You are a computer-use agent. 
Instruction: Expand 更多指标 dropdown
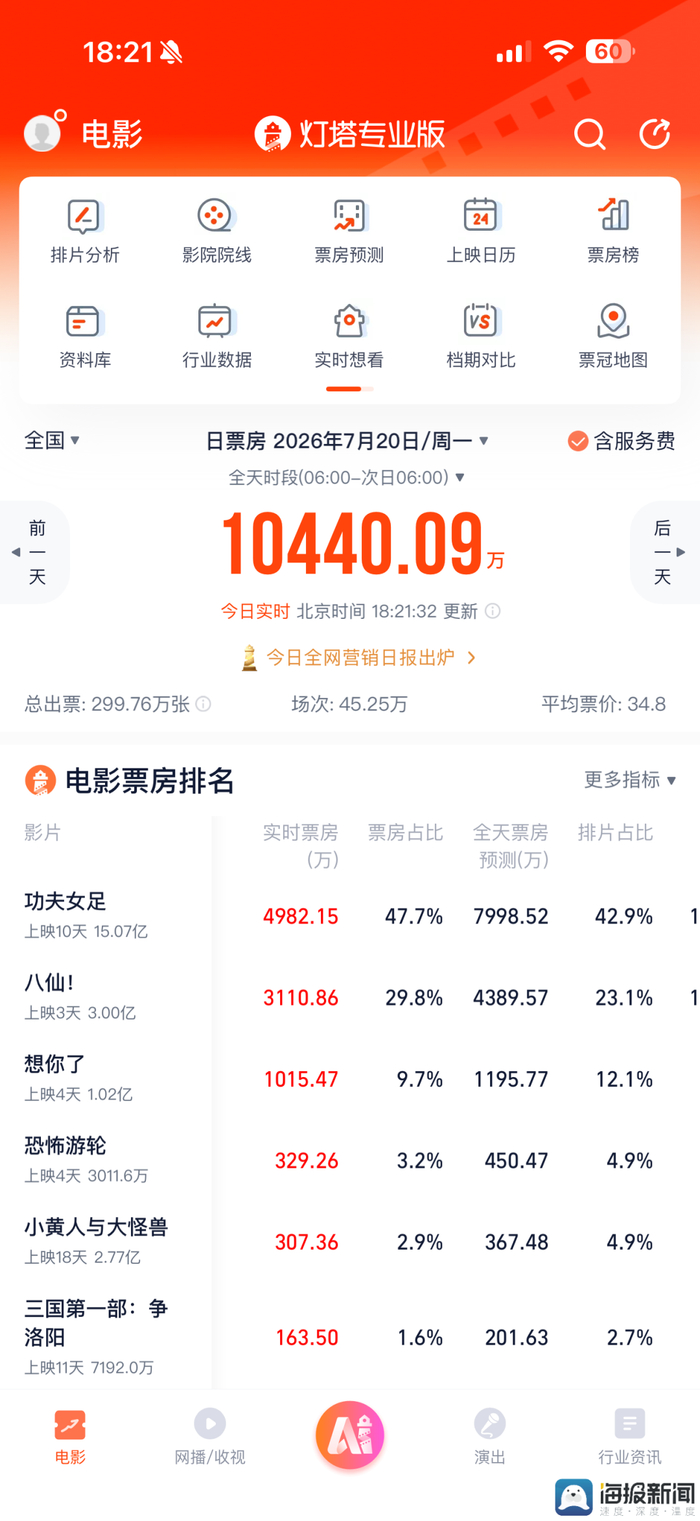[x=630, y=780]
